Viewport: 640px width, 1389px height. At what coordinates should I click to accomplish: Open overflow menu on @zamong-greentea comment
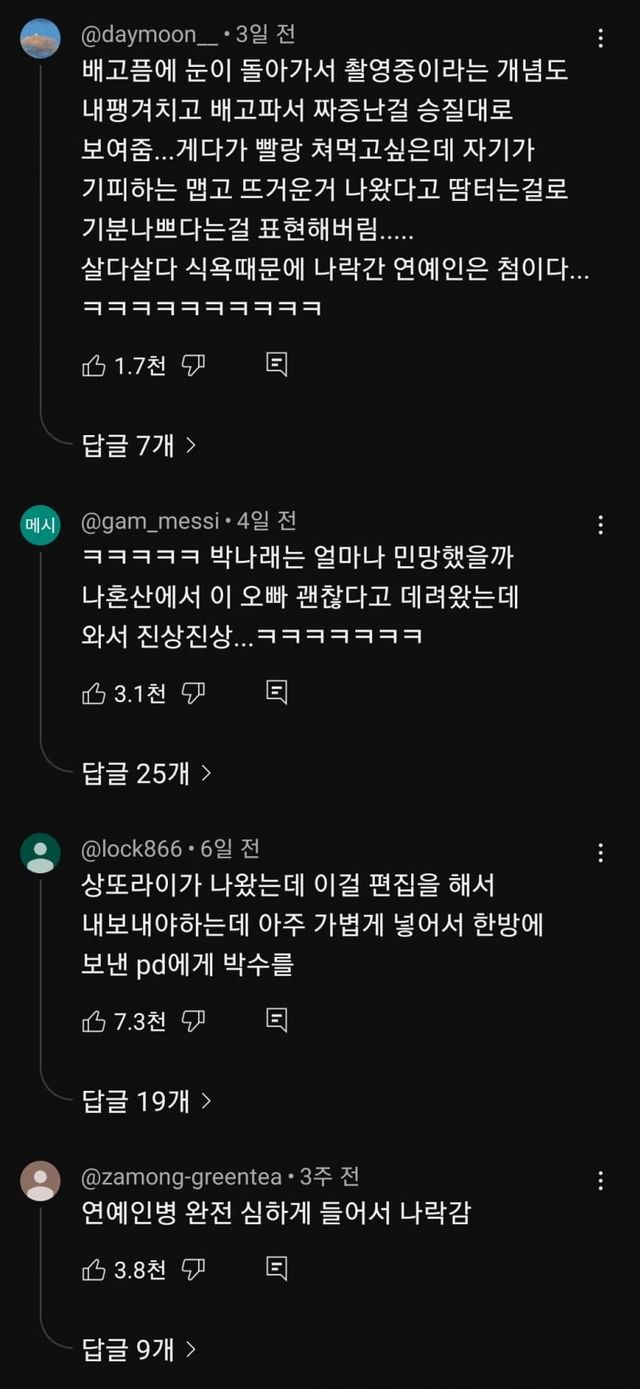(600, 1181)
